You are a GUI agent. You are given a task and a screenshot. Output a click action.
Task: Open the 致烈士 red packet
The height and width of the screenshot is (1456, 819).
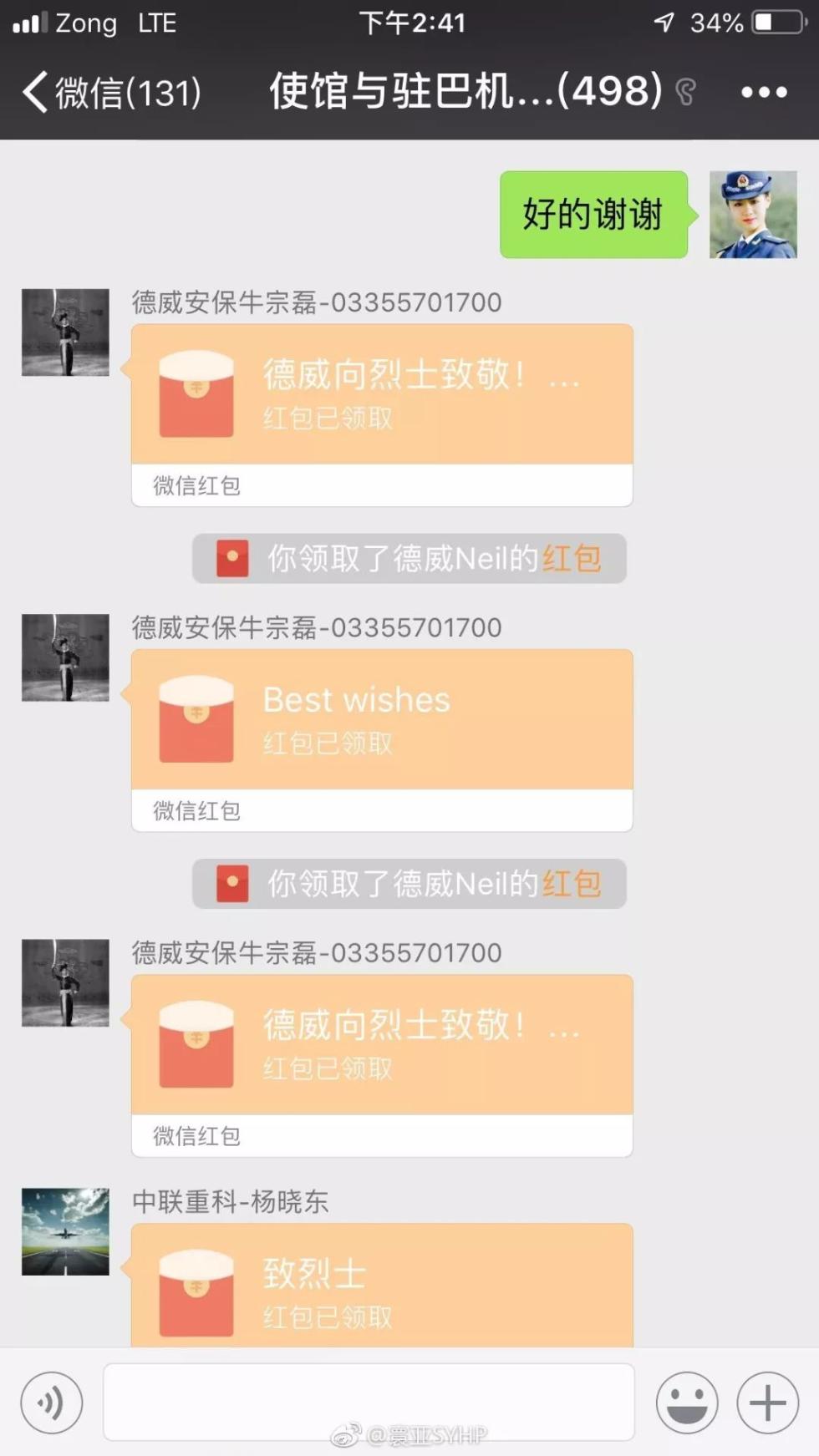381,1286
